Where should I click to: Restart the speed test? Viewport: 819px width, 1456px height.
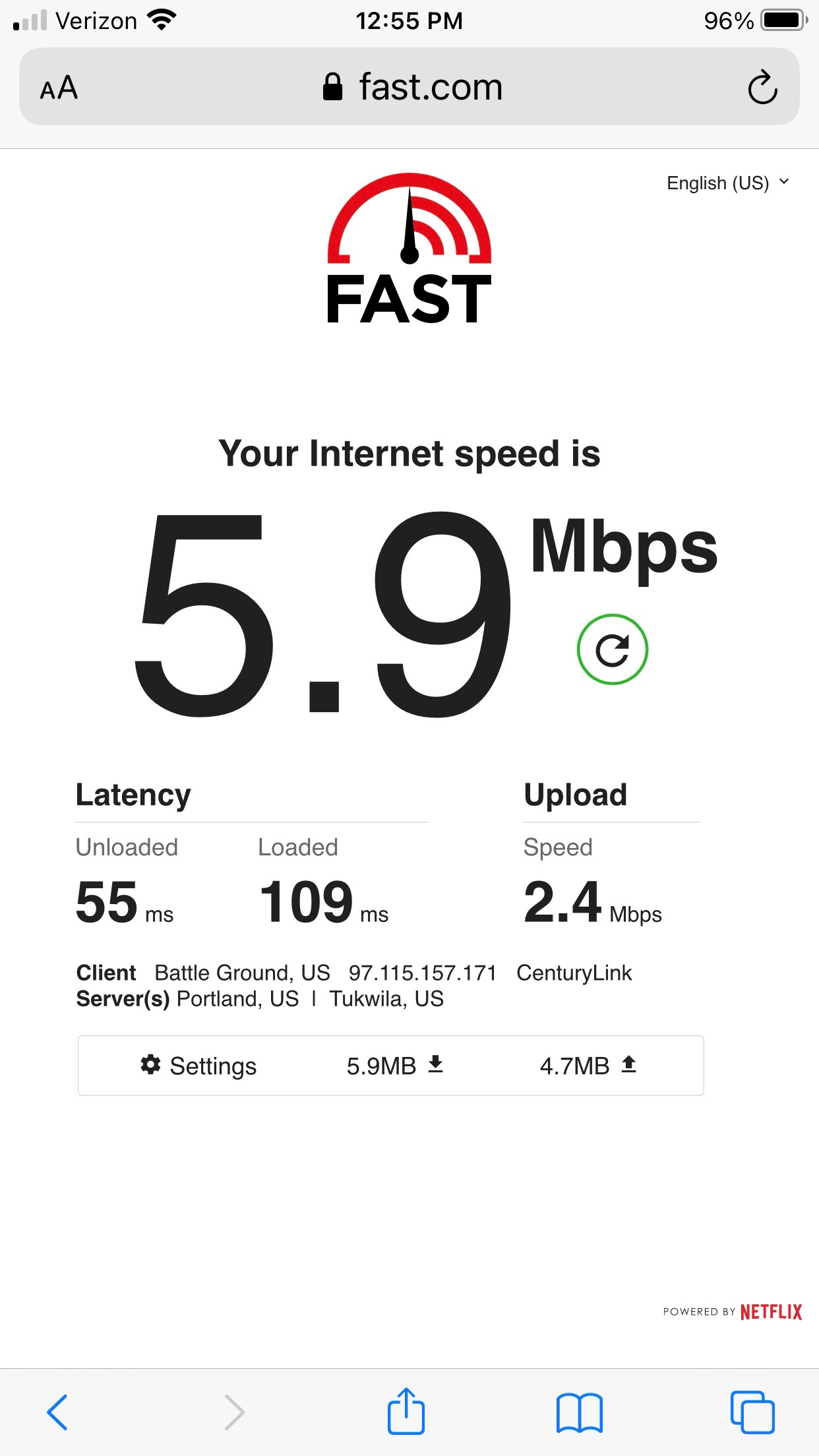pos(612,650)
